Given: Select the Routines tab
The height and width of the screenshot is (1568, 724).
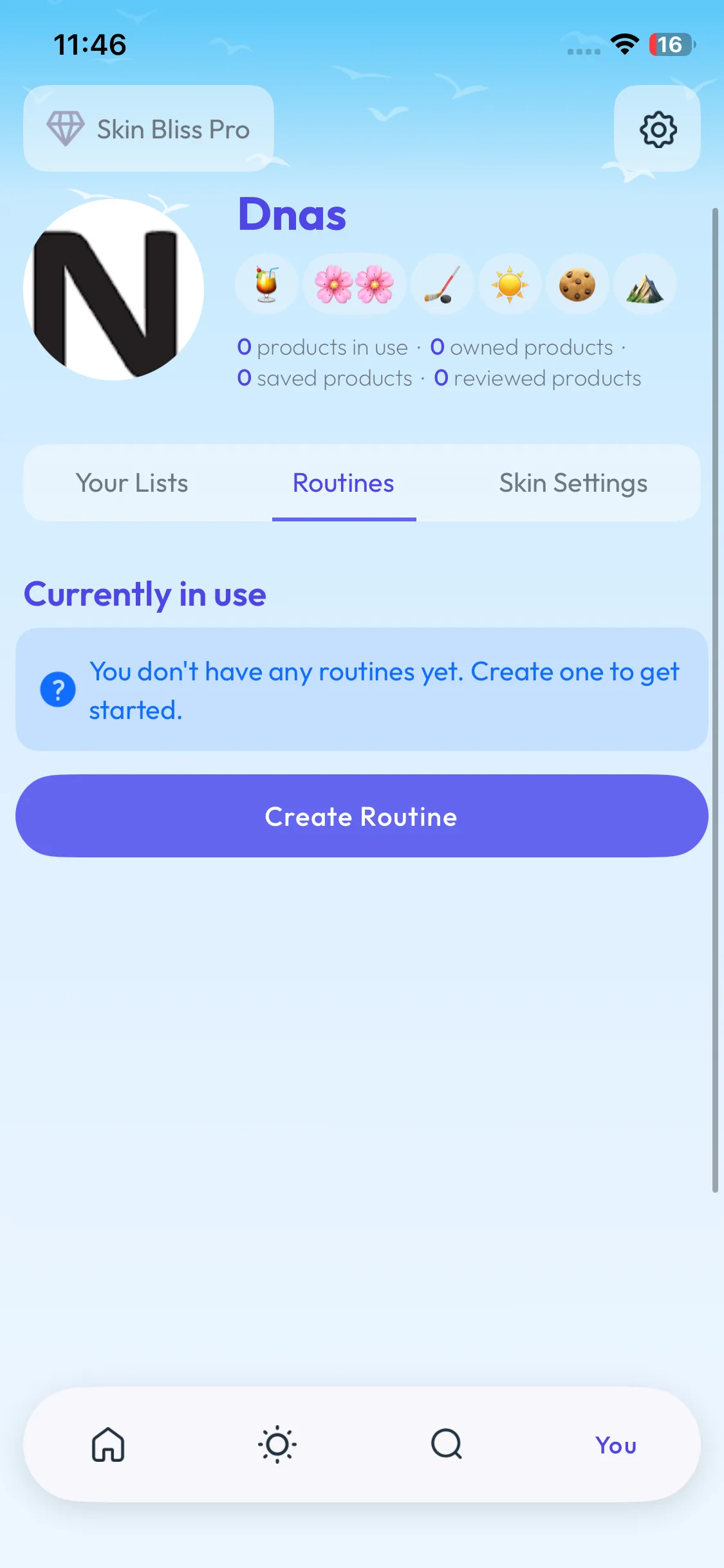Looking at the screenshot, I should click(x=344, y=483).
